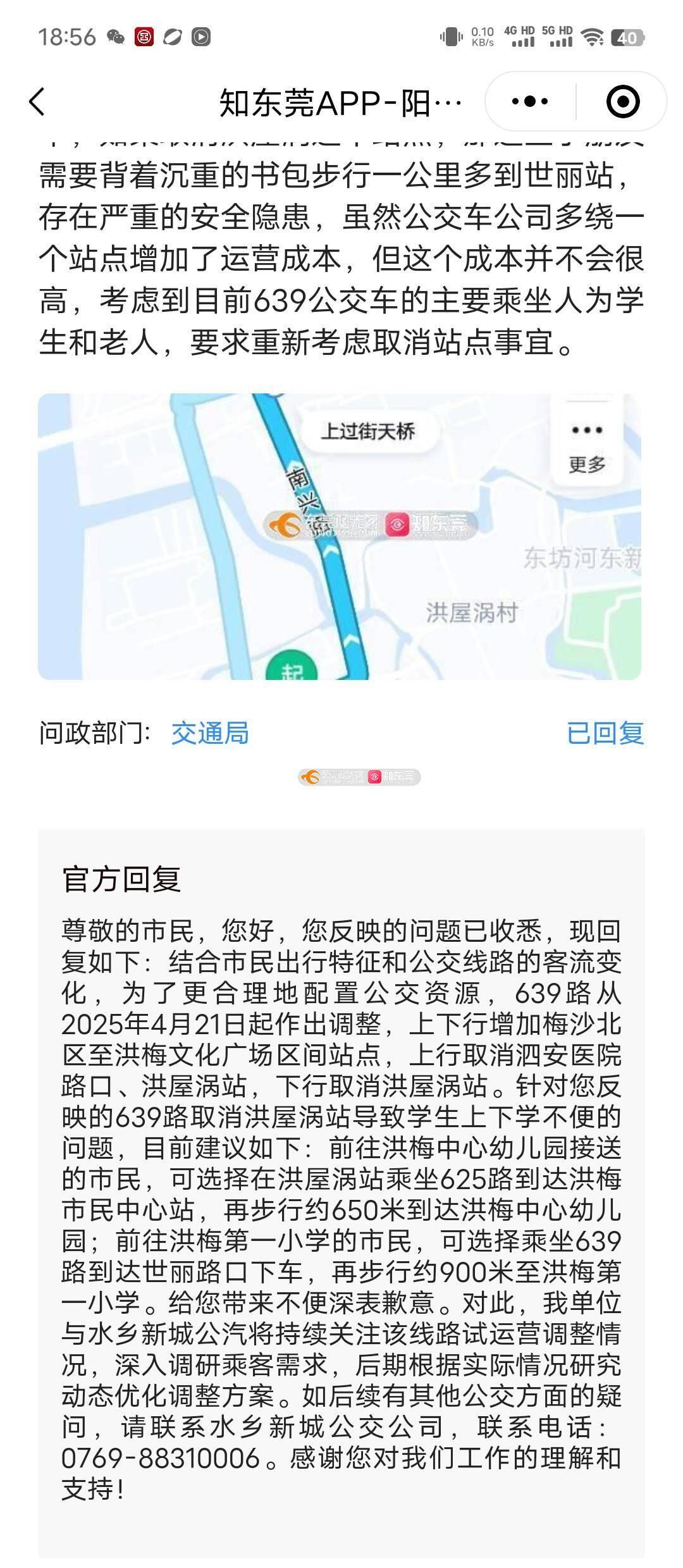Open the mini program three-dot menu

pos(530,101)
